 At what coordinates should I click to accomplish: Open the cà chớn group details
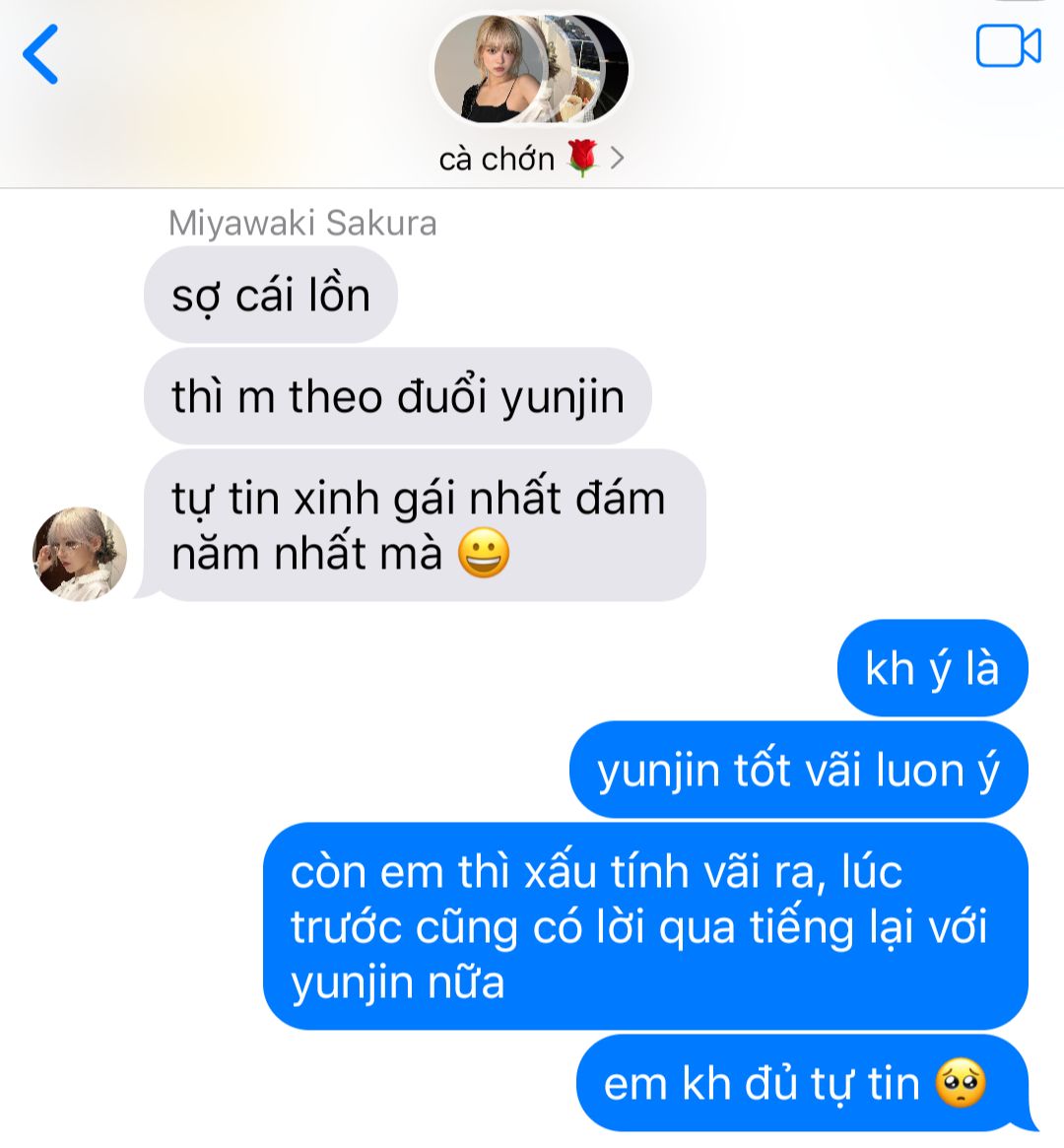coord(532,159)
